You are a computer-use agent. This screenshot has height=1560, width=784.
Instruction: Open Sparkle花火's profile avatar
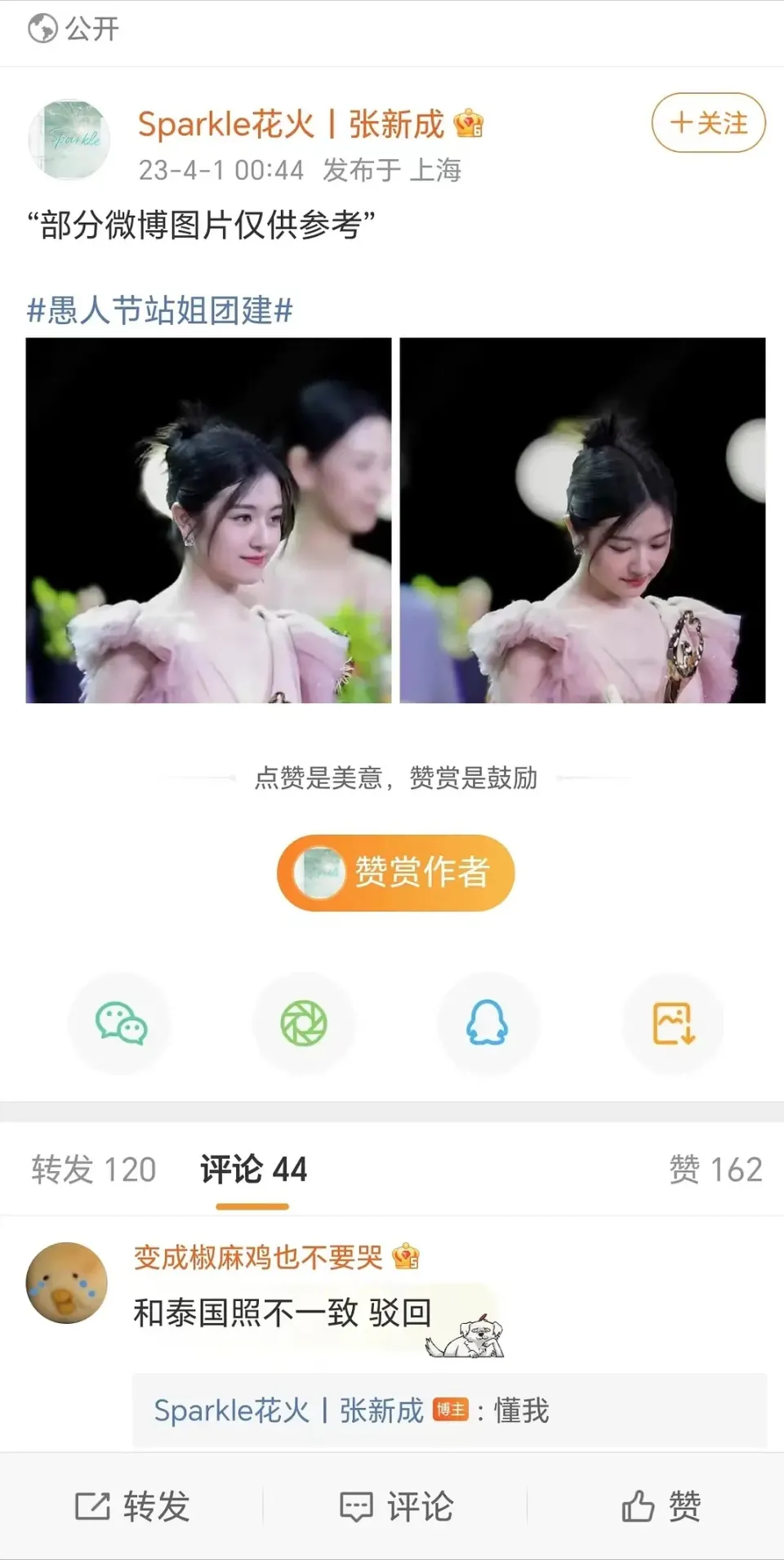(x=69, y=140)
